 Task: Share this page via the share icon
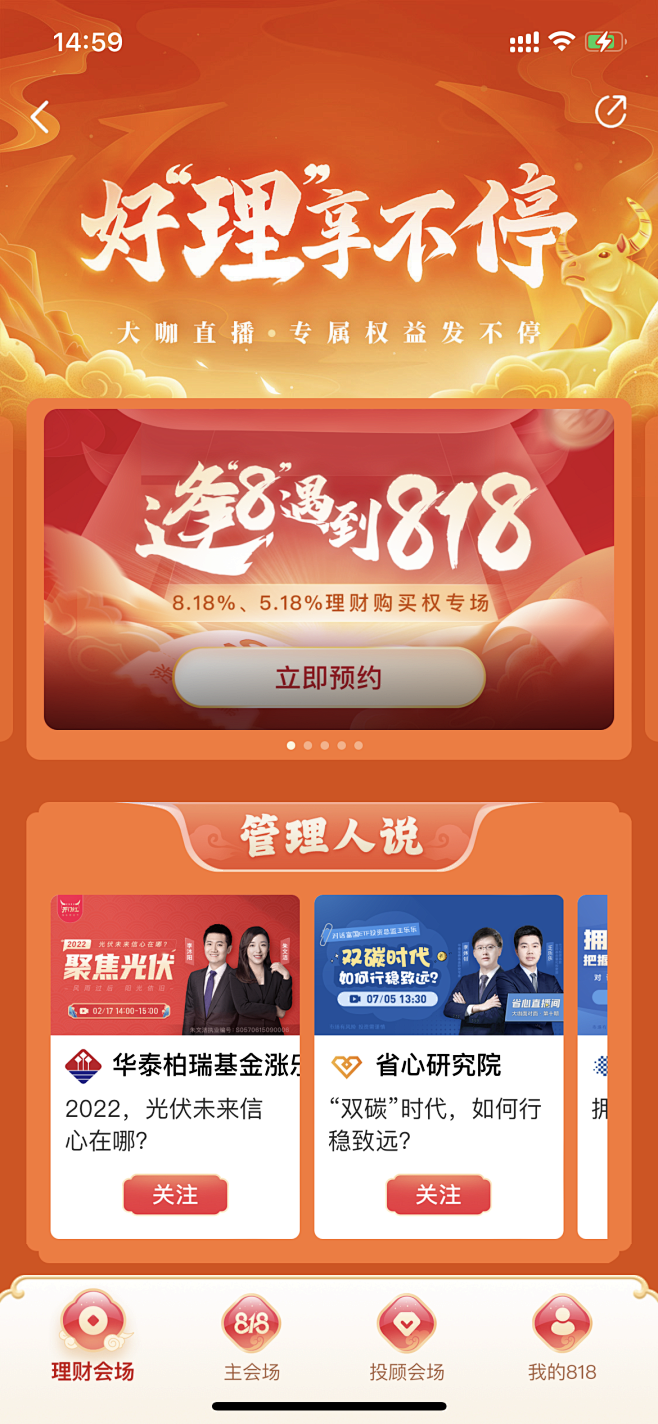(x=611, y=112)
